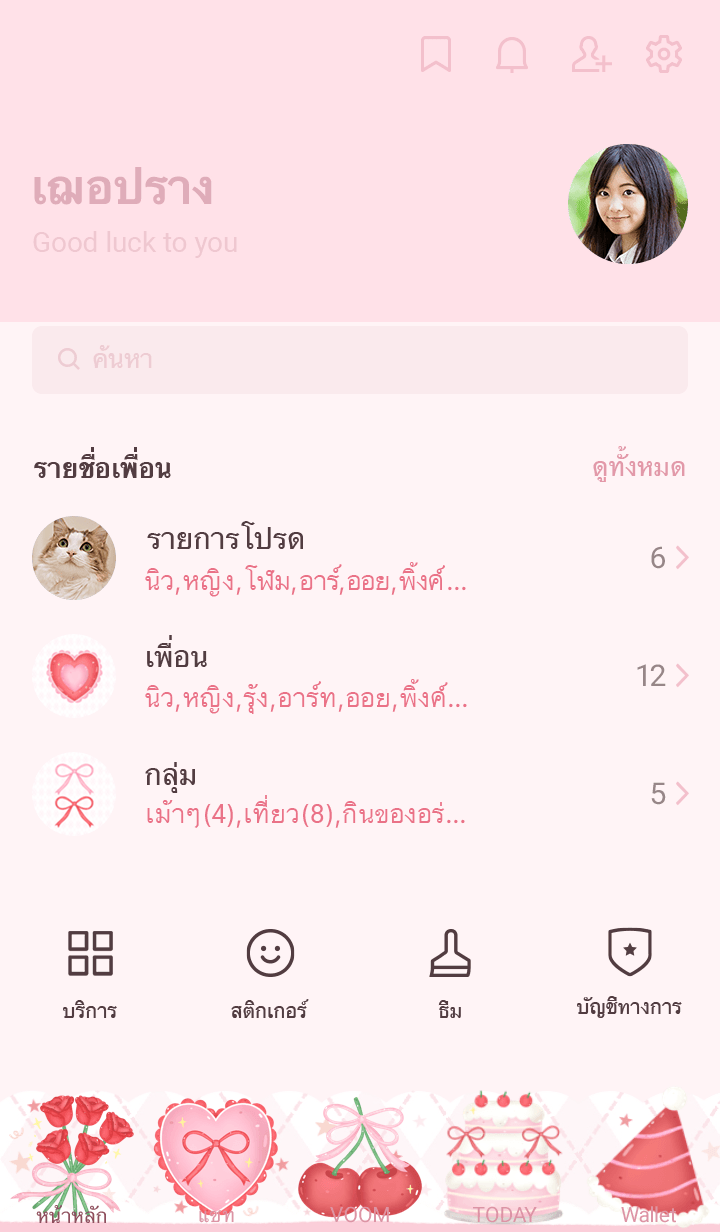Open the เพื่อน list with 12 friends
The width and height of the screenshot is (720, 1232).
pos(360,676)
